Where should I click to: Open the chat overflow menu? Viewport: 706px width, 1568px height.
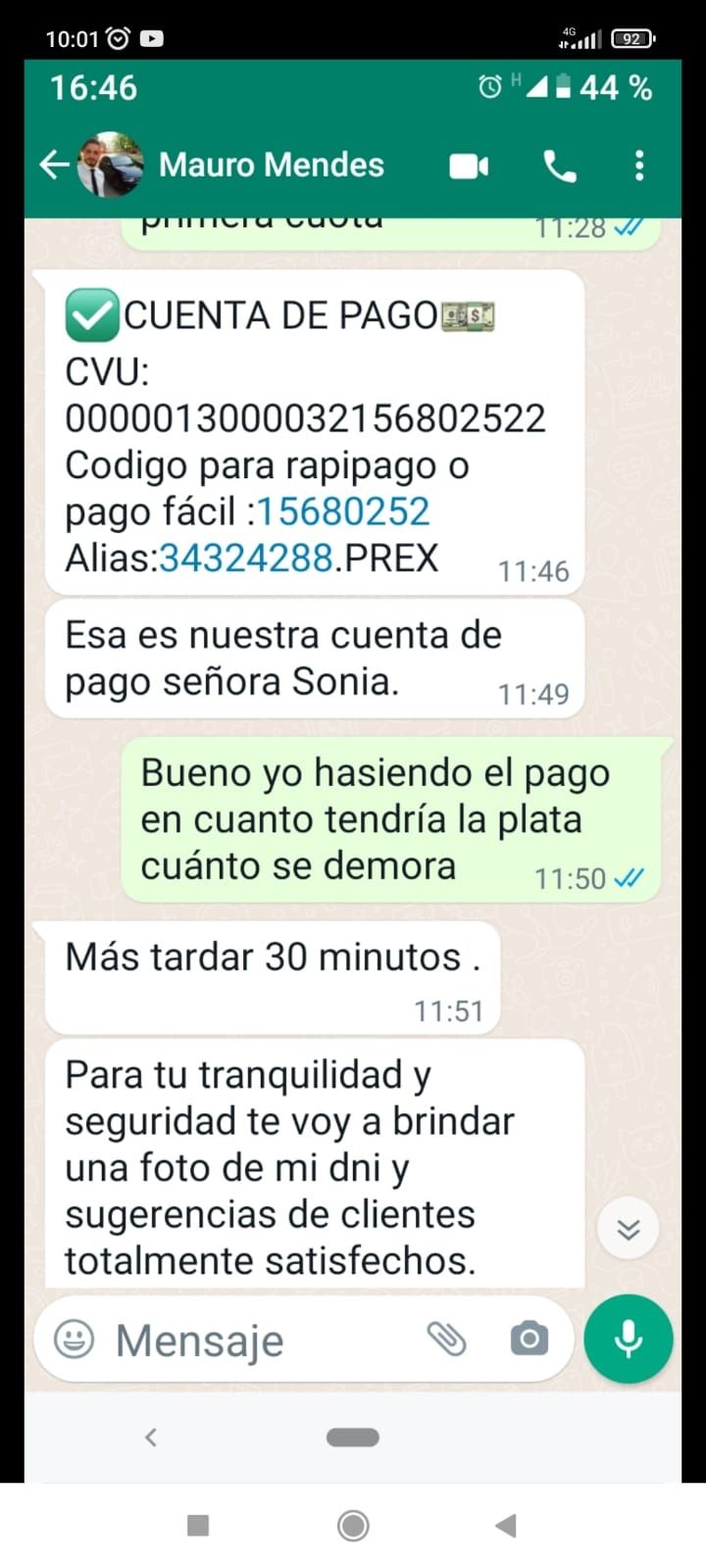[639, 166]
